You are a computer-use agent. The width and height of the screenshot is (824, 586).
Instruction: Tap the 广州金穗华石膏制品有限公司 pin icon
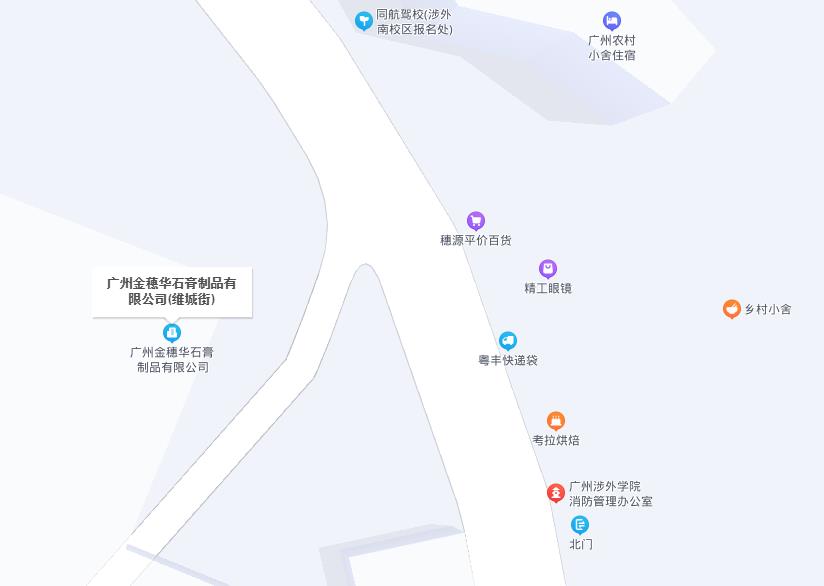click(x=172, y=333)
